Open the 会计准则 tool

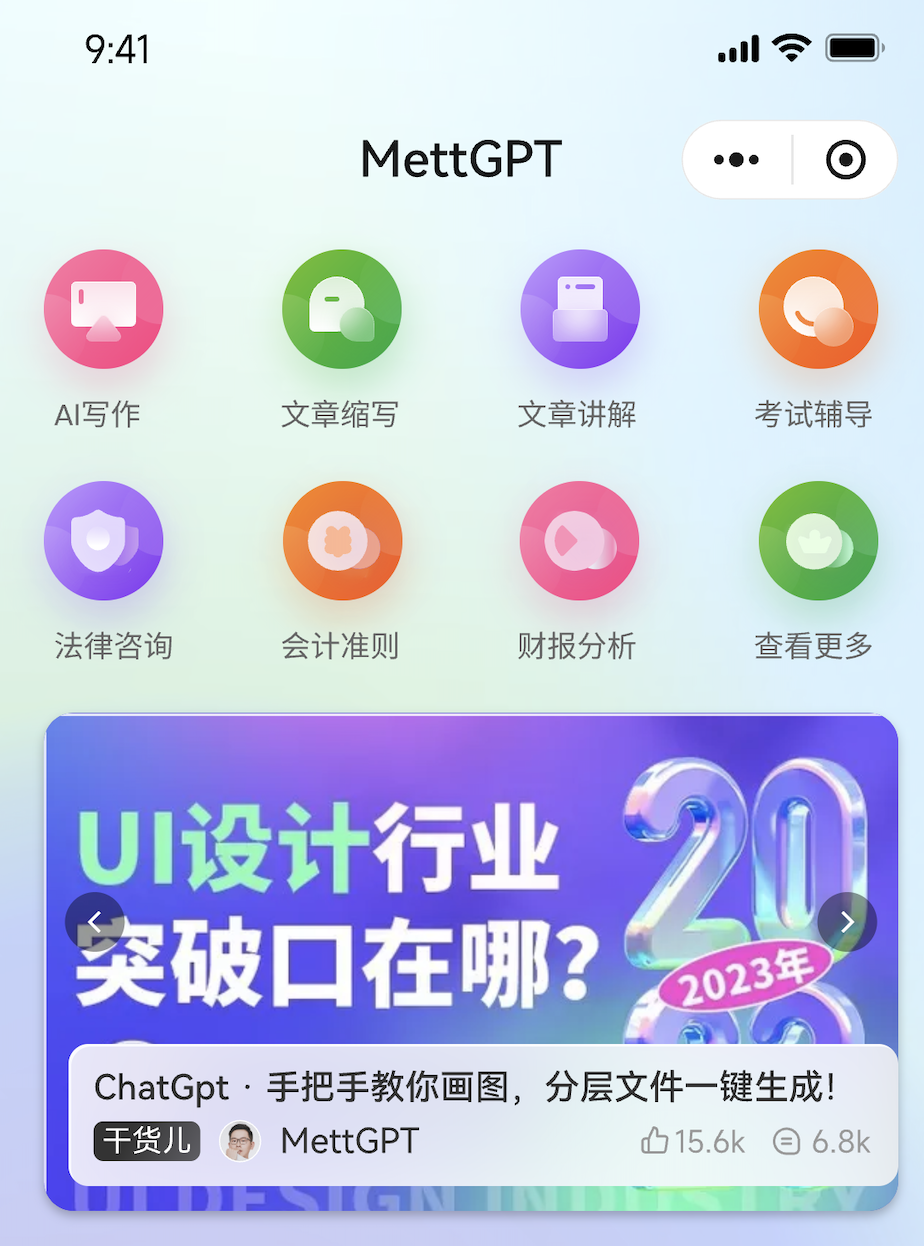click(341, 541)
